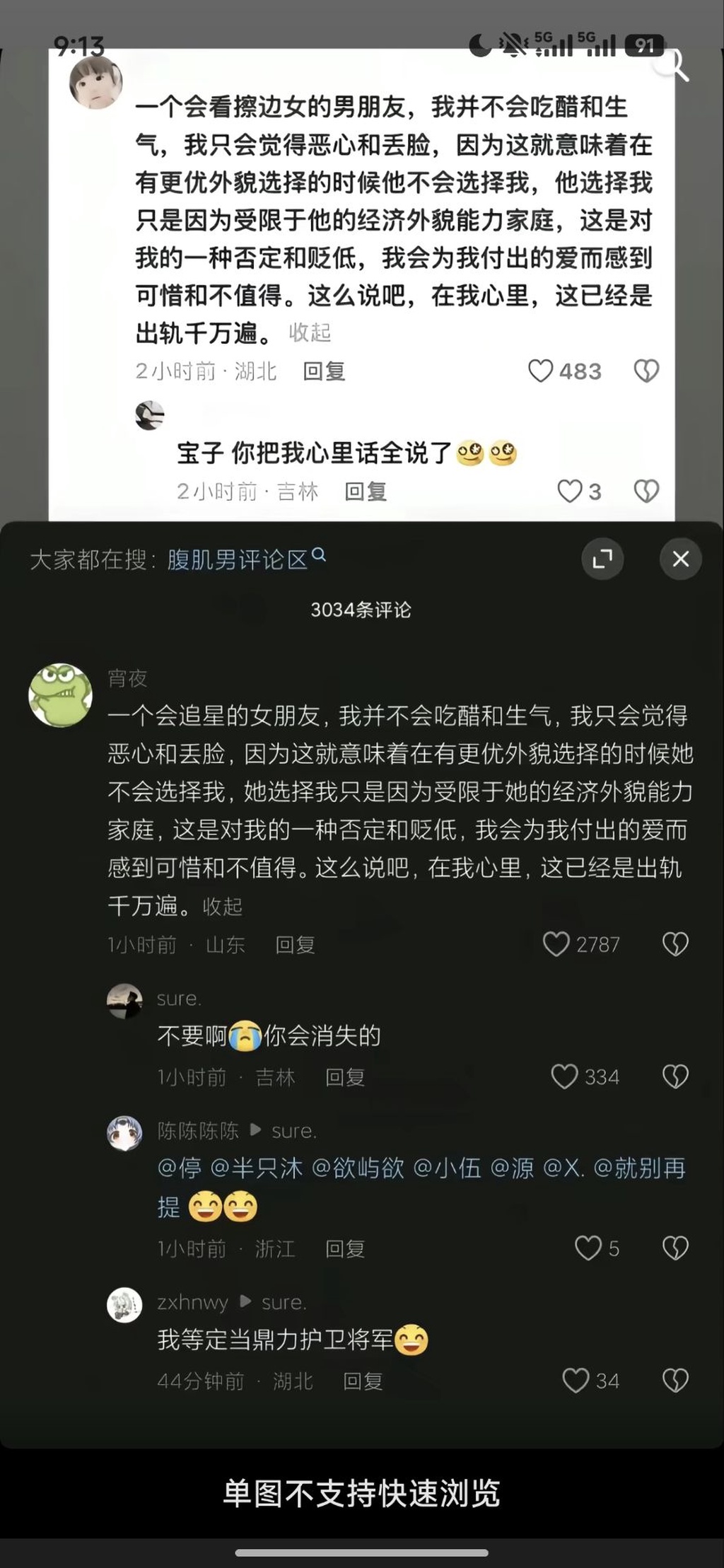Reply to sure.'s comment
The width and height of the screenshot is (724, 1568).
pos(344,1077)
